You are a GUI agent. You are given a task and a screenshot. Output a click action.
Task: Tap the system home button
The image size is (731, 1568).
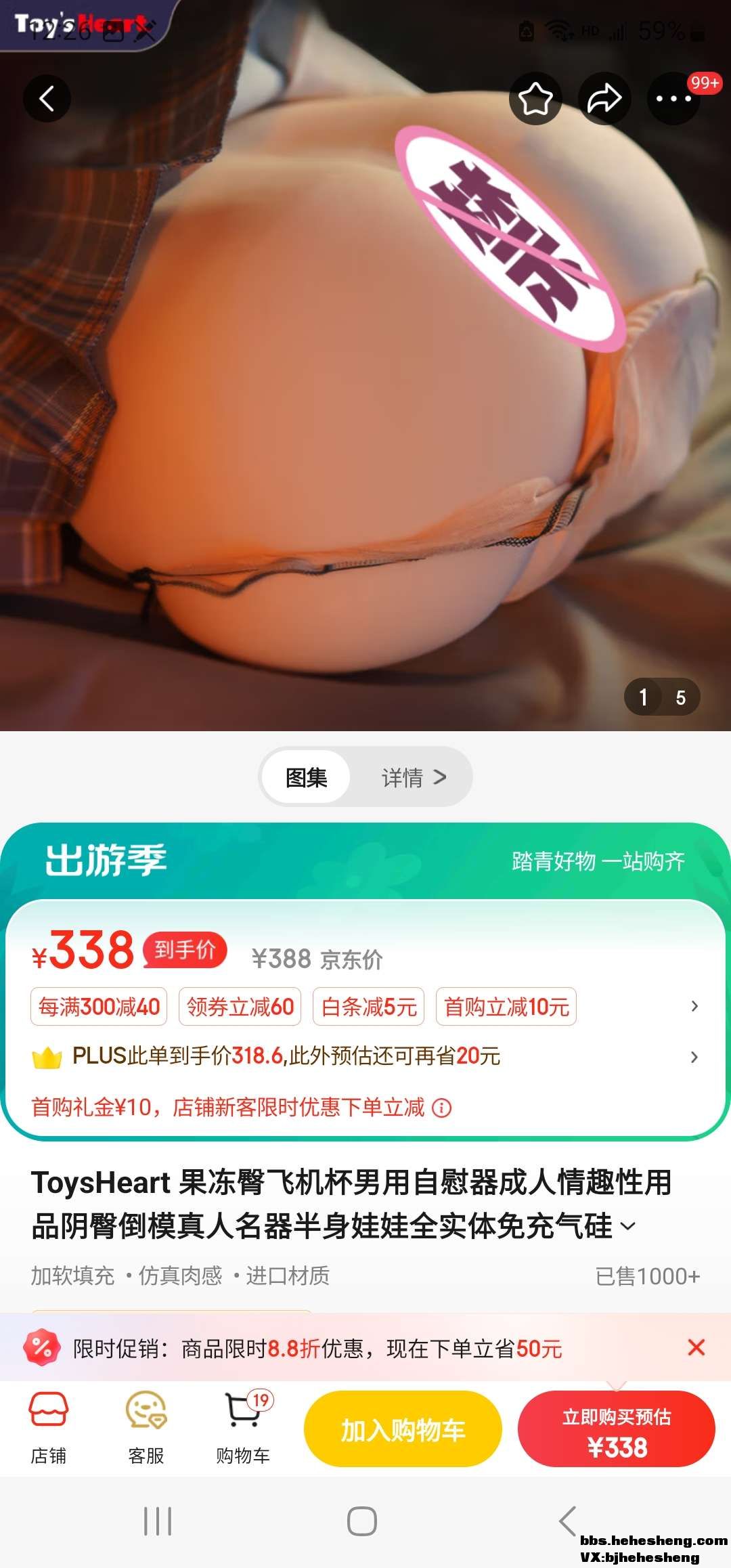(x=362, y=1521)
